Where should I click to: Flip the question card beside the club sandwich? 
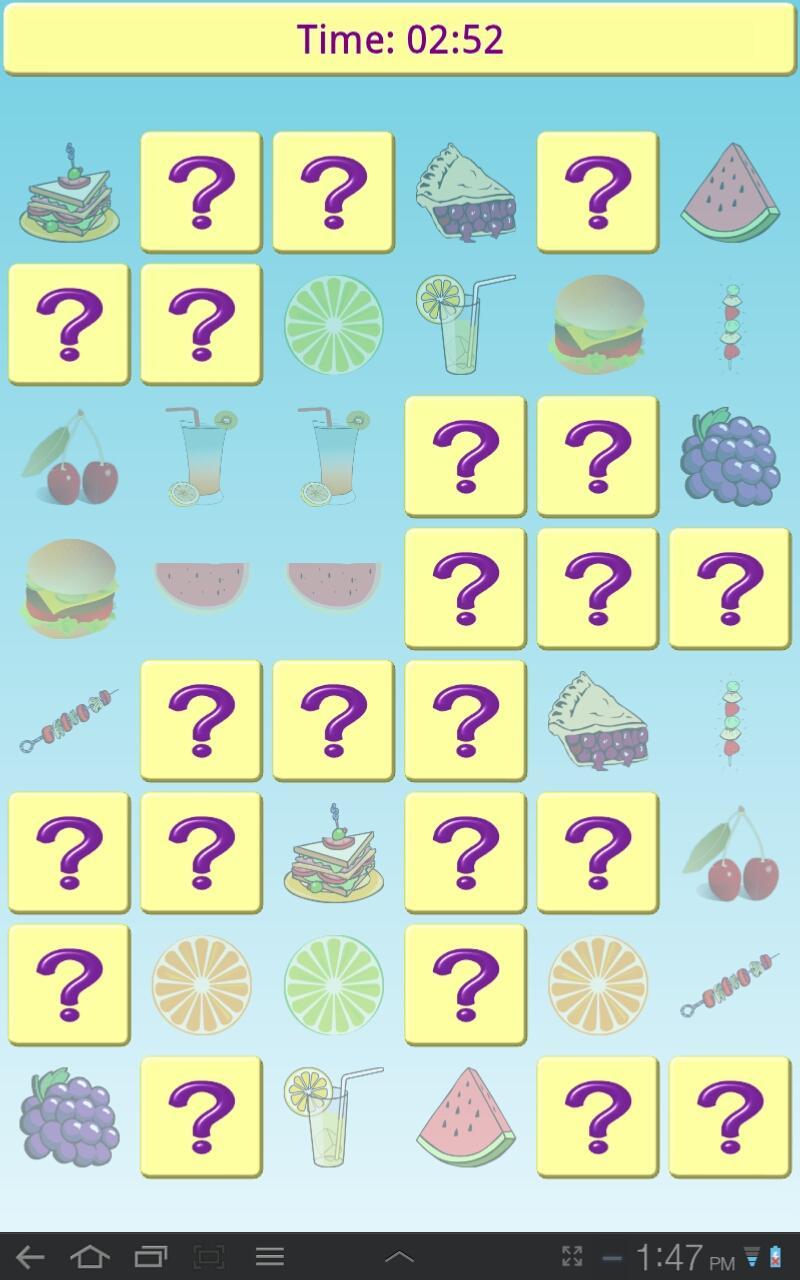[x=201, y=192]
